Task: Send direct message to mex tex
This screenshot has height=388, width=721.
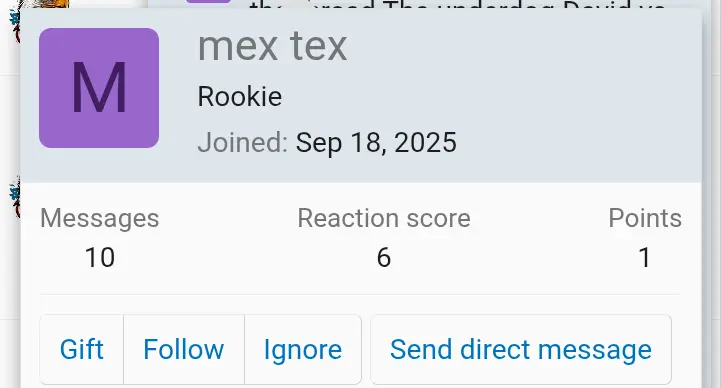Action: pos(521,349)
